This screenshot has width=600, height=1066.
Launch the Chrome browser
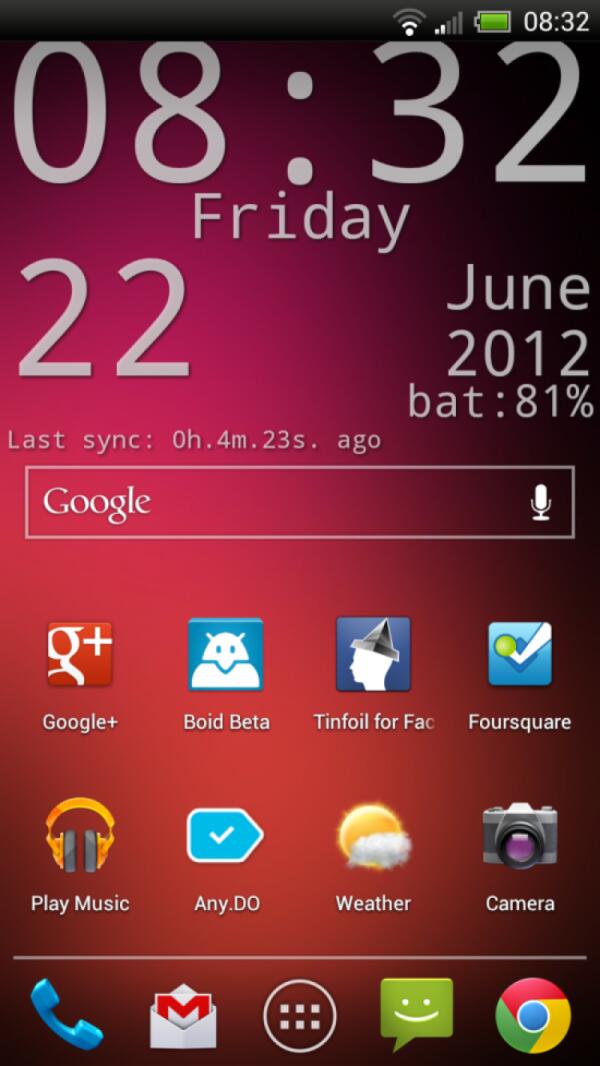533,1015
